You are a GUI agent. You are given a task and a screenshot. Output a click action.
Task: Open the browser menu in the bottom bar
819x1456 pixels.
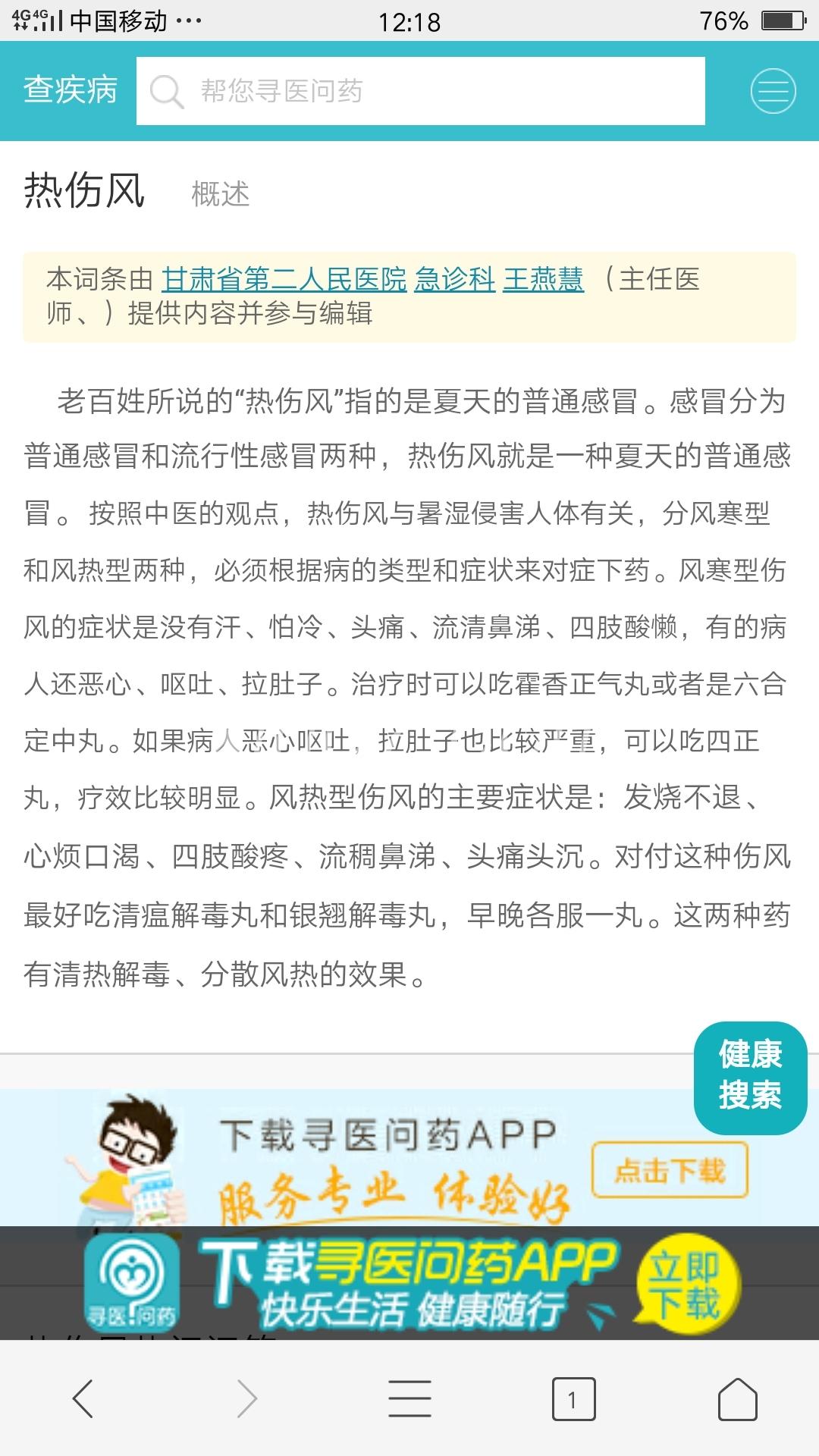coord(409,1398)
